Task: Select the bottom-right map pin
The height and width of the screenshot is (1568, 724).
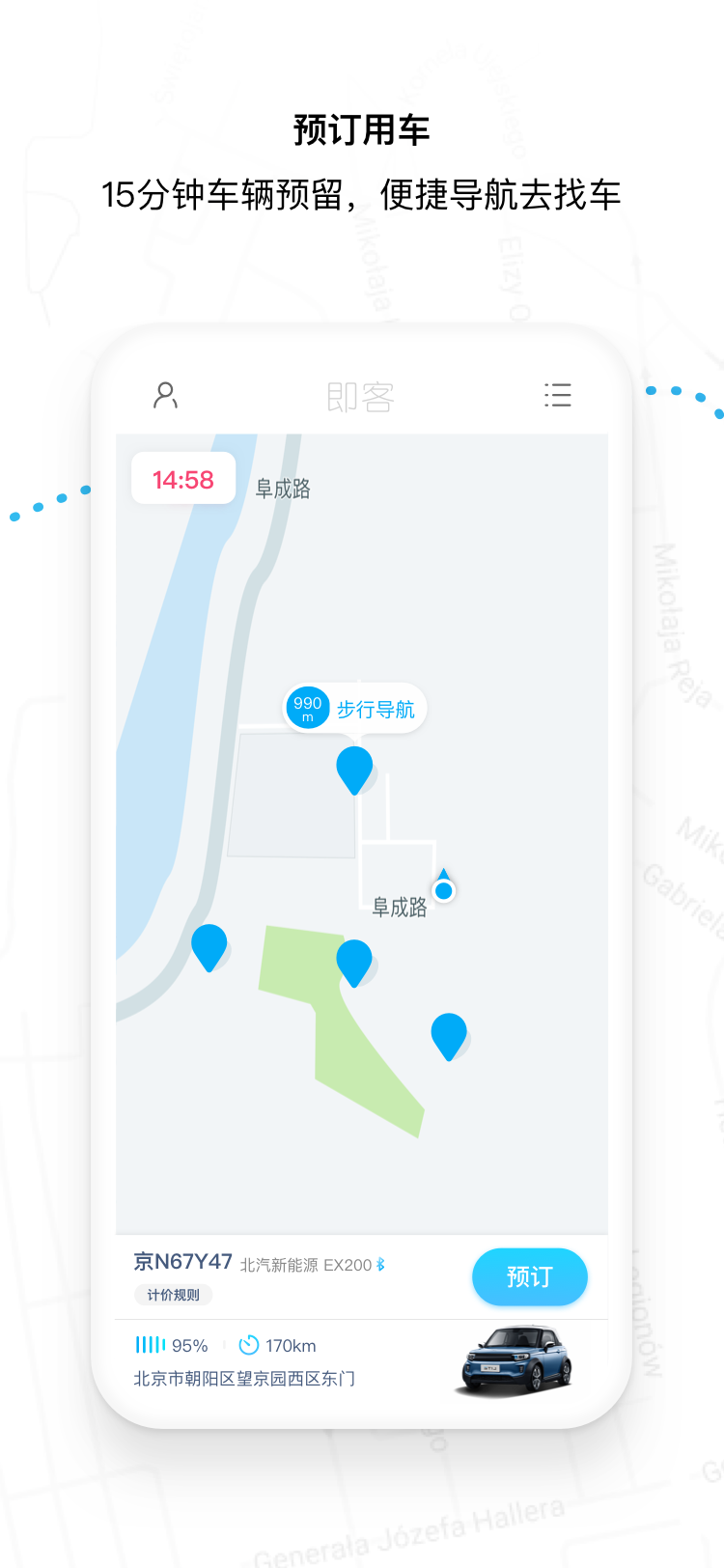Action: tap(449, 1034)
